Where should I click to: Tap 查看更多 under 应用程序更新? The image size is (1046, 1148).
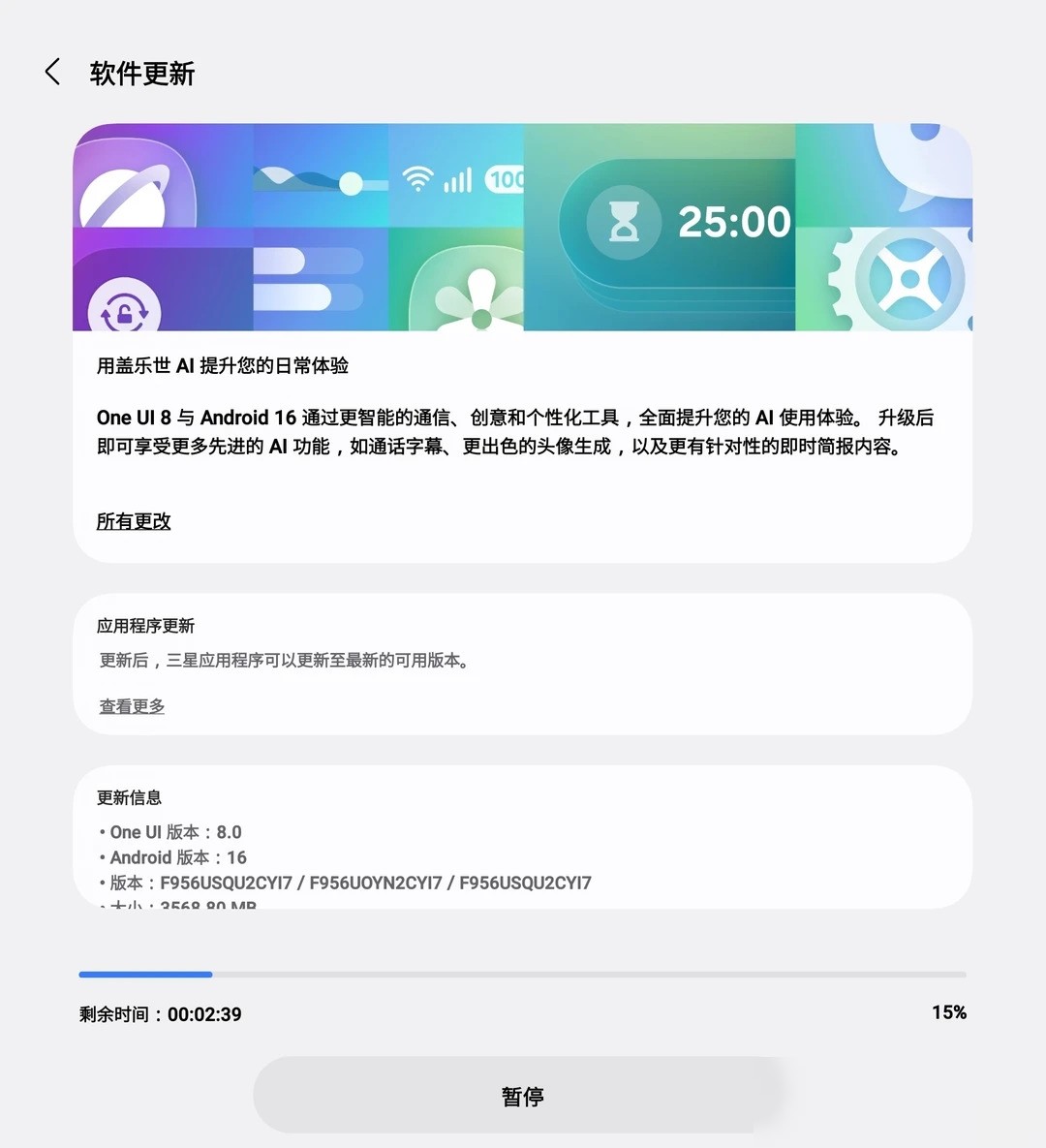(132, 706)
